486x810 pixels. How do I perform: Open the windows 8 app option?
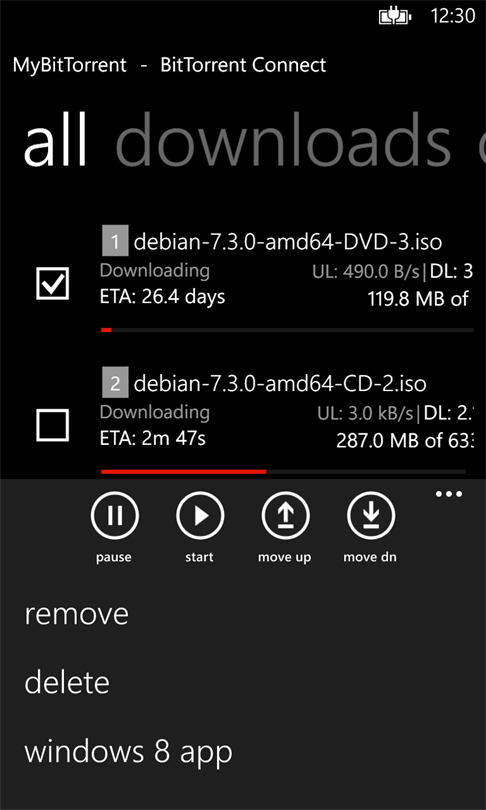128,753
